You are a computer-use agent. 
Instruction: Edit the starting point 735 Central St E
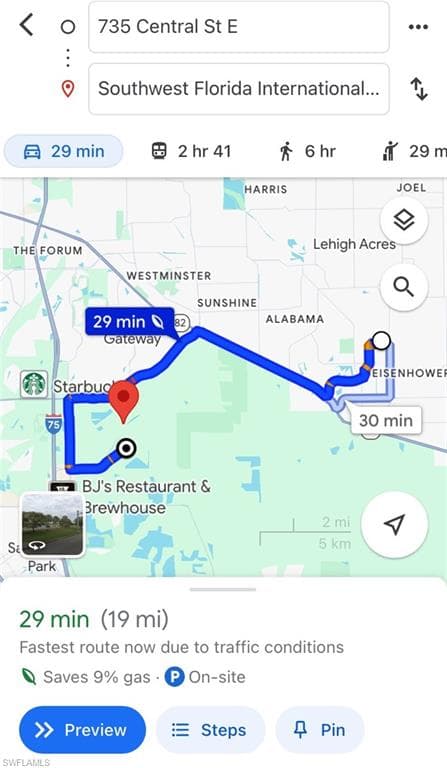pos(239,26)
